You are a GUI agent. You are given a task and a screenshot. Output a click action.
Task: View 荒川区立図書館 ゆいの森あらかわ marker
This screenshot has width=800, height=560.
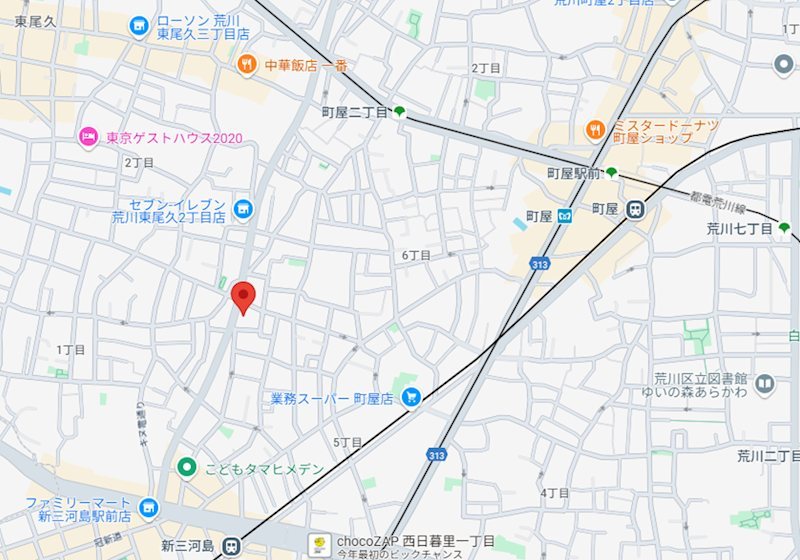pyautogui.click(x=765, y=383)
